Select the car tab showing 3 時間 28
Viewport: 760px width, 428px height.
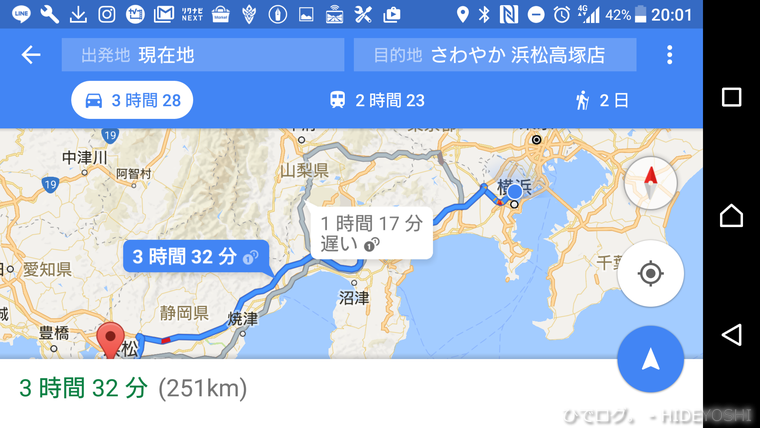click(132, 100)
